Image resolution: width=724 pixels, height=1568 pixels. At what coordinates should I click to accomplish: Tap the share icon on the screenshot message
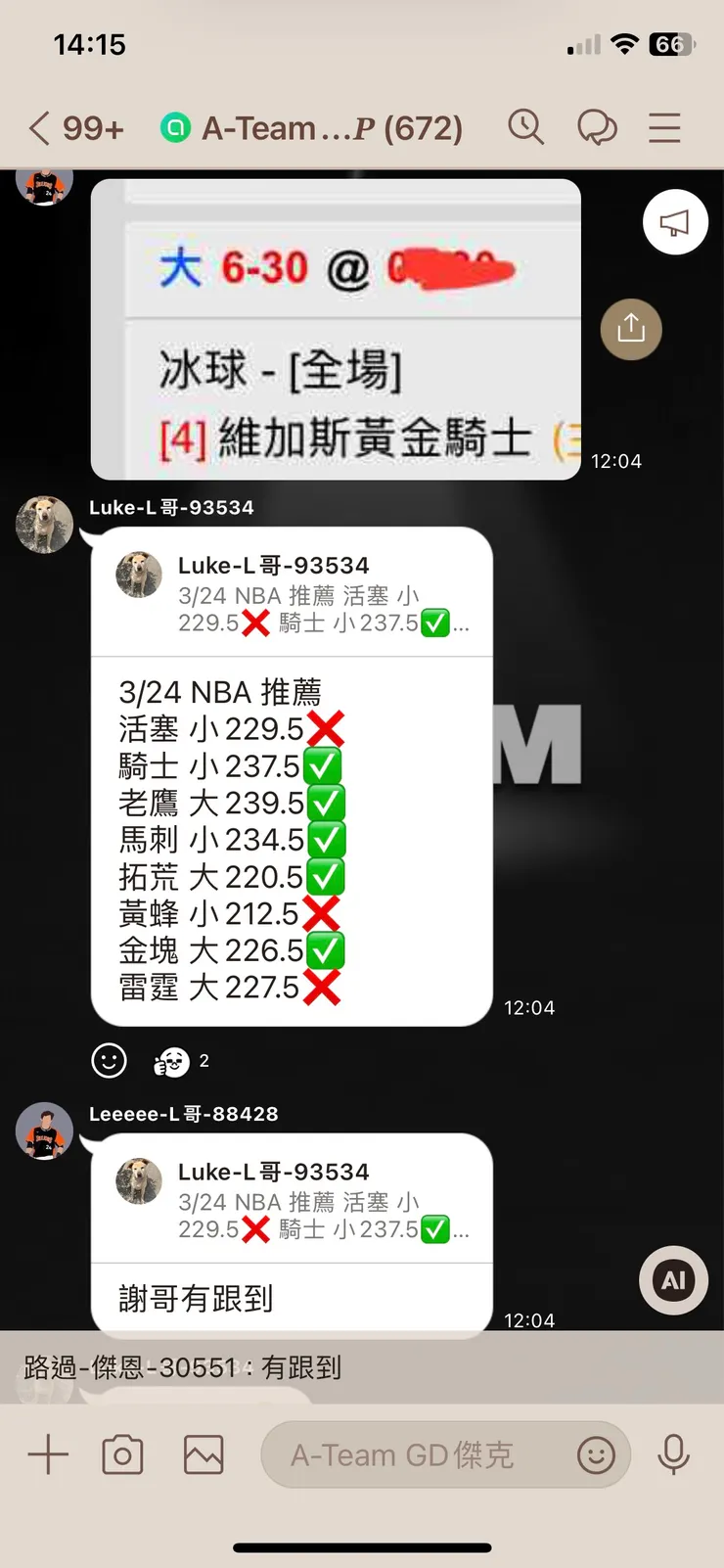(x=631, y=330)
